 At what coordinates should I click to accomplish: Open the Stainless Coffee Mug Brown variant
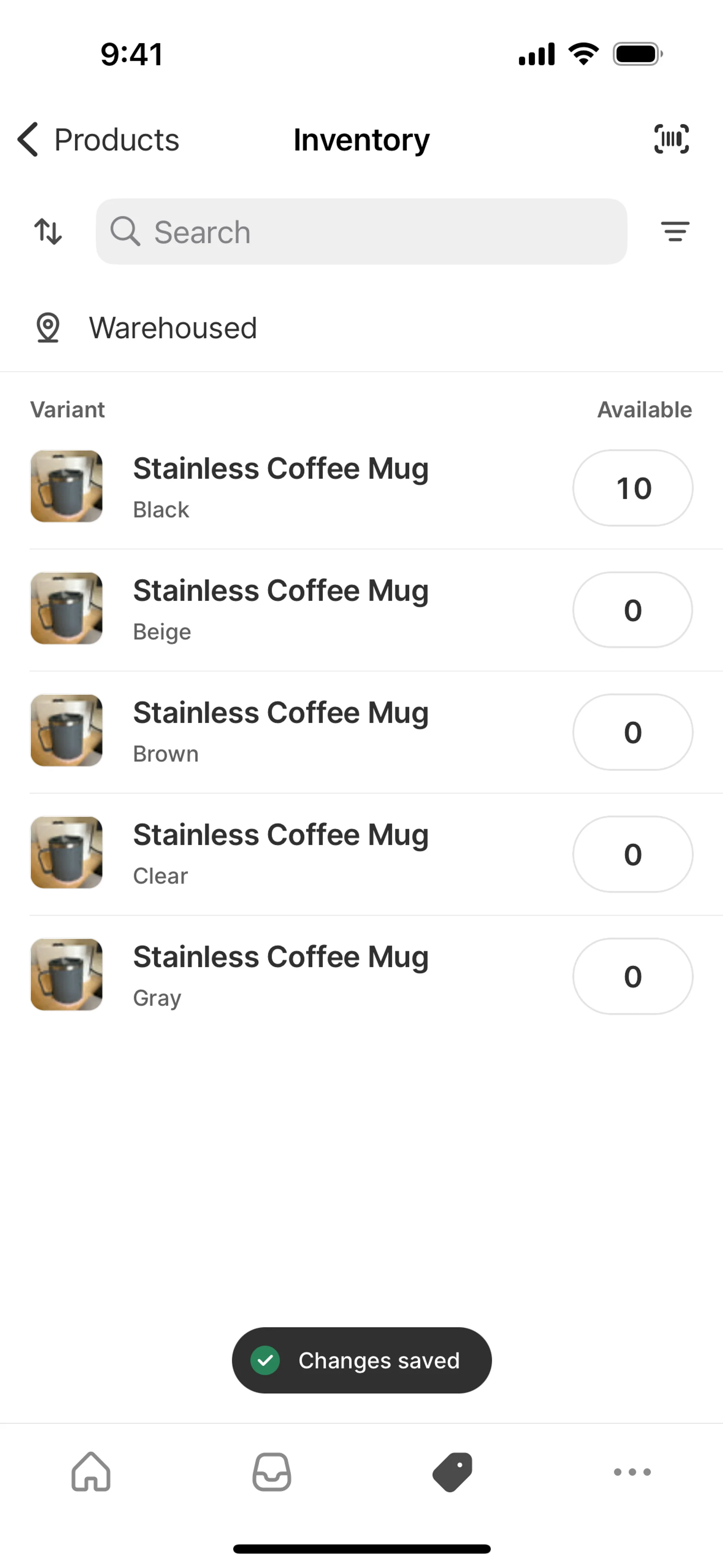(x=280, y=731)
